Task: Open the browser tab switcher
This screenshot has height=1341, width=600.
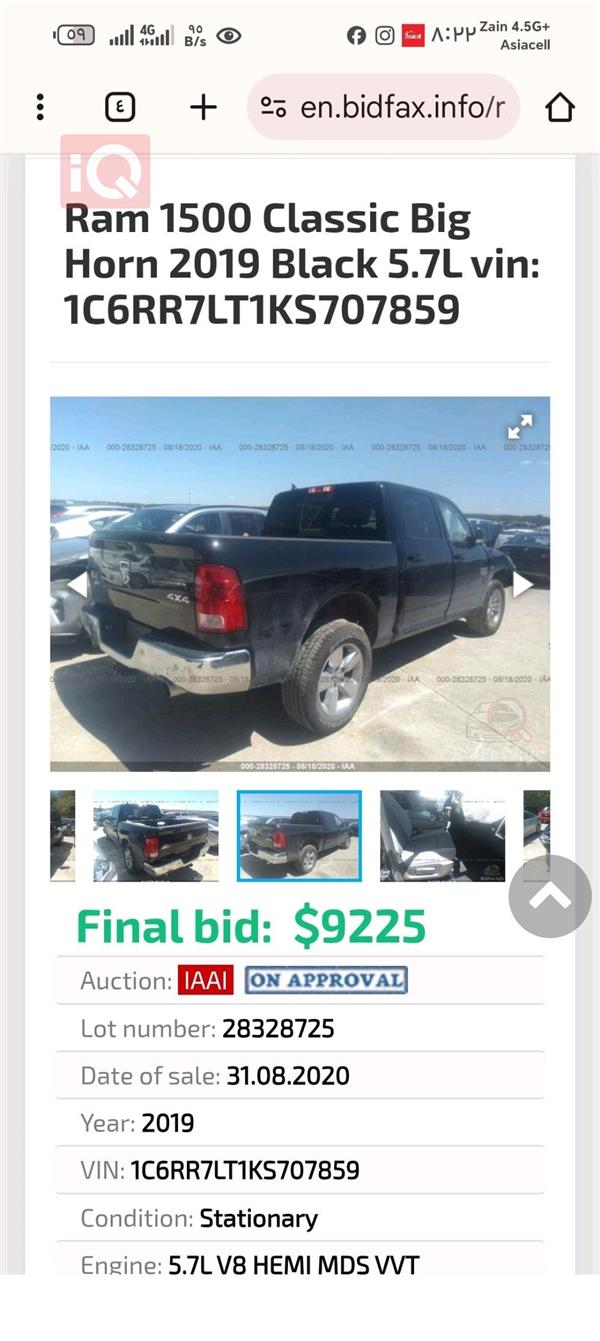Action: tap(120, 107)
